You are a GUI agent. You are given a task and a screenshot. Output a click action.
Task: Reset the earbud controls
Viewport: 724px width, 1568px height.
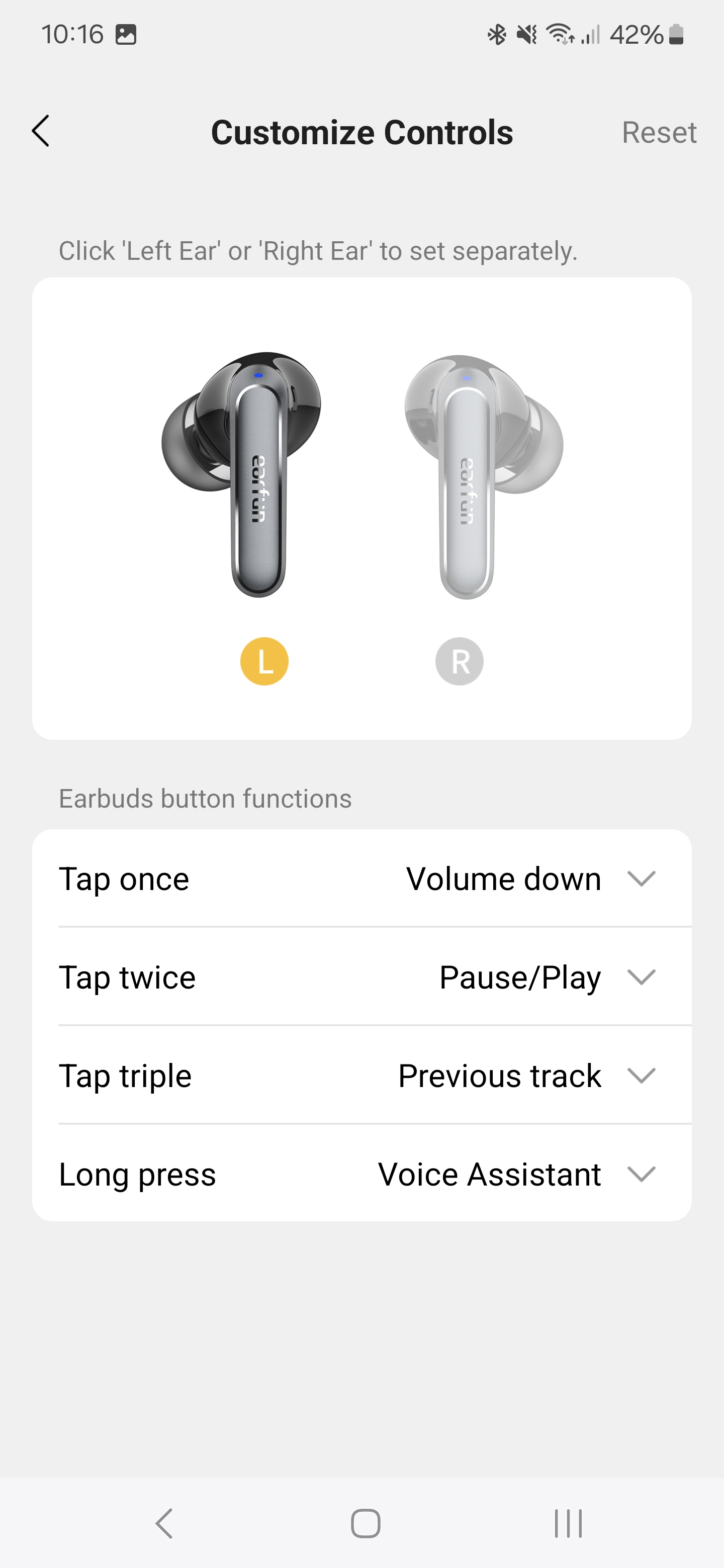pyautogui.click(x=659, y=132)
